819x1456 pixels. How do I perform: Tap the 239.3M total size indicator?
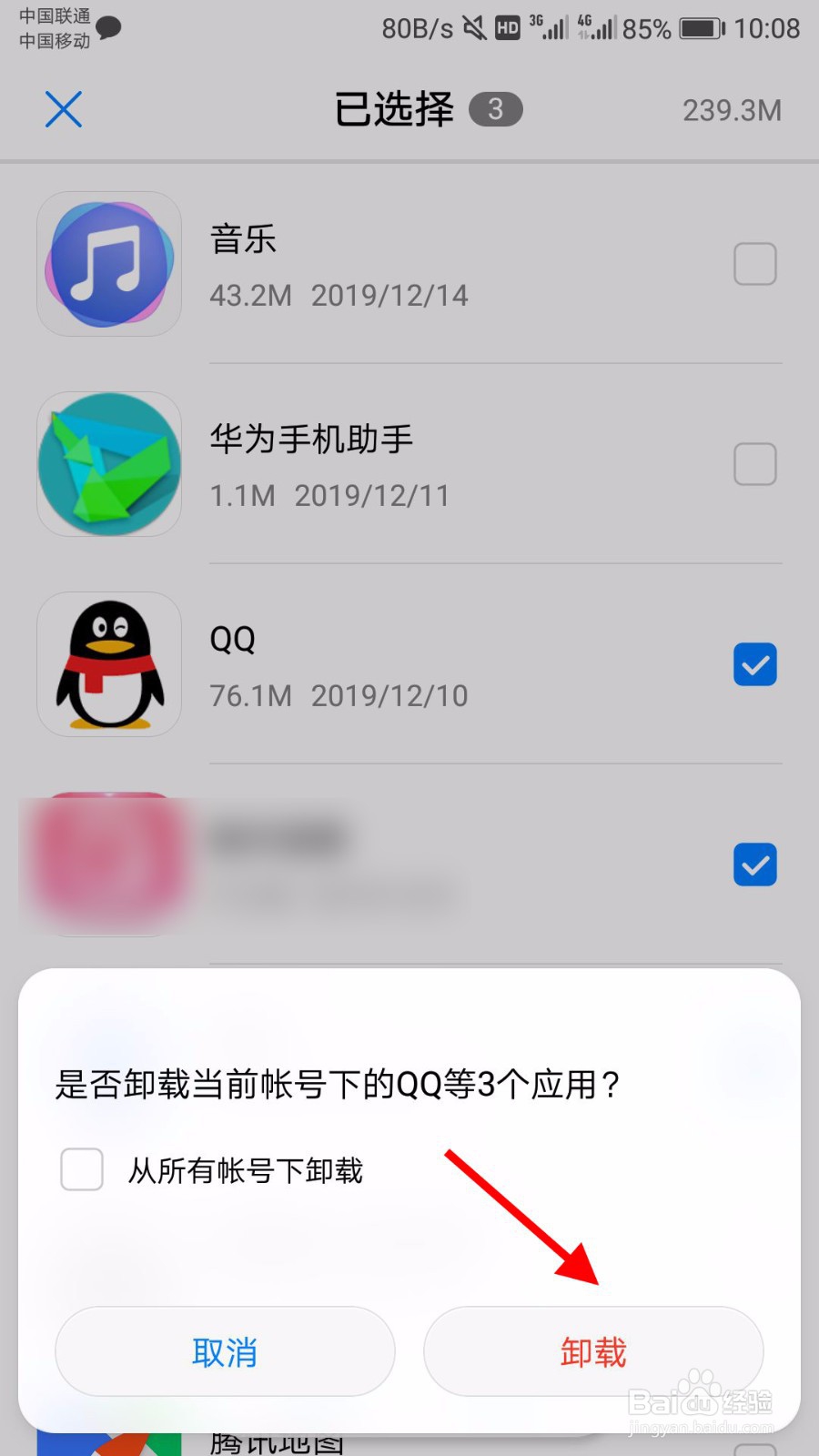pyautogui.click(x=733, y=109)
